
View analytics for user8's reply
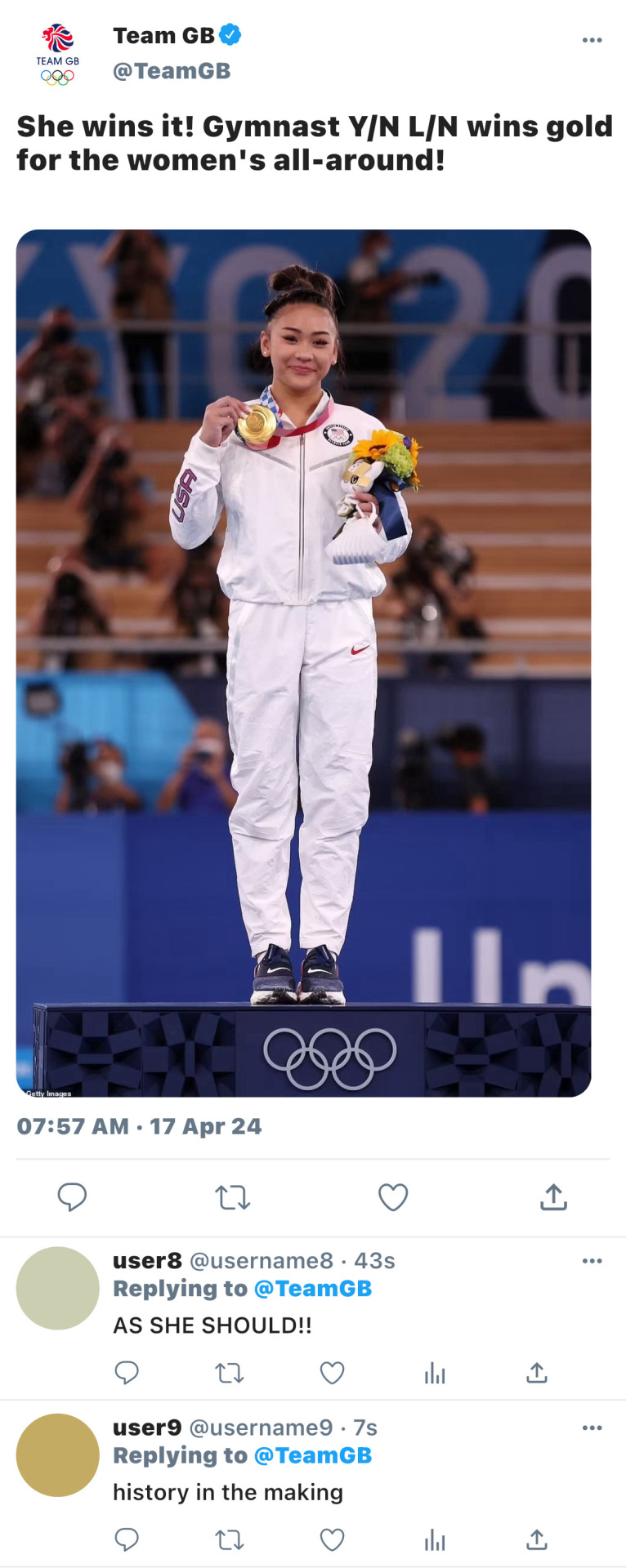point(435,1374)
